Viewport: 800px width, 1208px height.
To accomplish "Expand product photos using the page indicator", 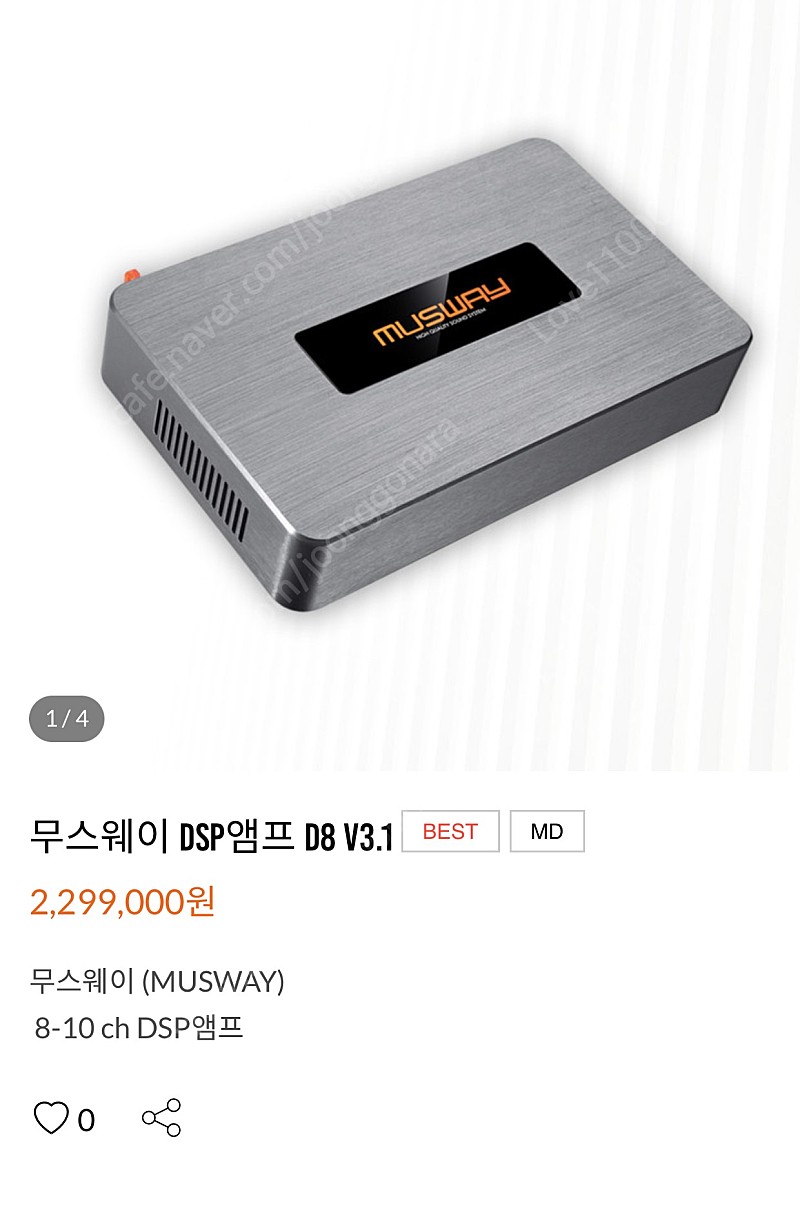I will (68, 716).
